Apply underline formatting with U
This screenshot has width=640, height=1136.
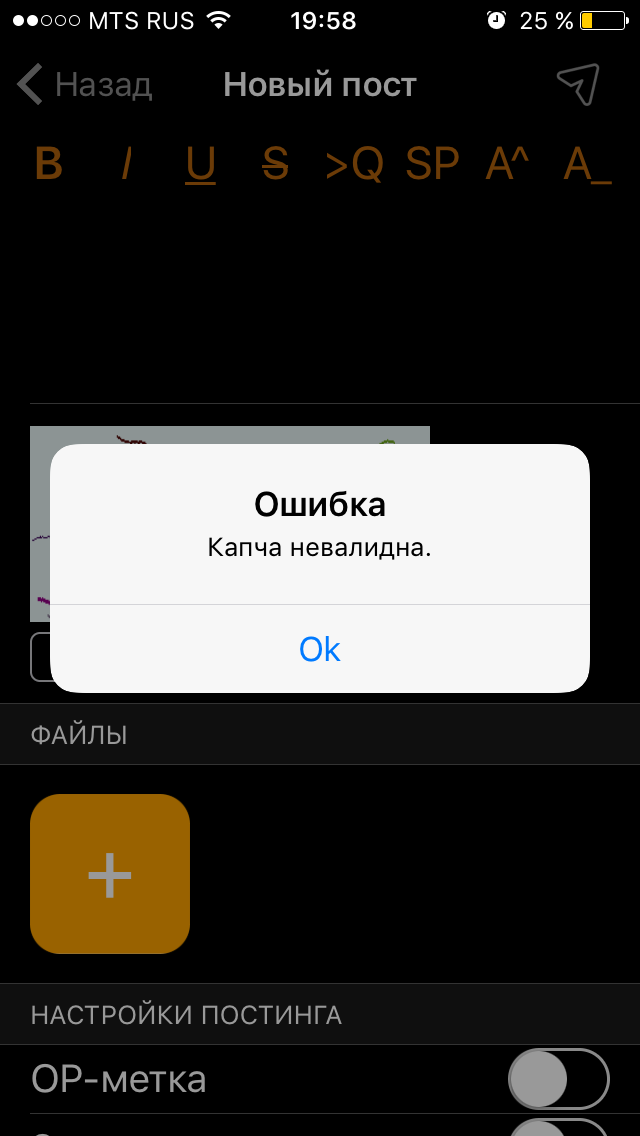click(201, 165)
